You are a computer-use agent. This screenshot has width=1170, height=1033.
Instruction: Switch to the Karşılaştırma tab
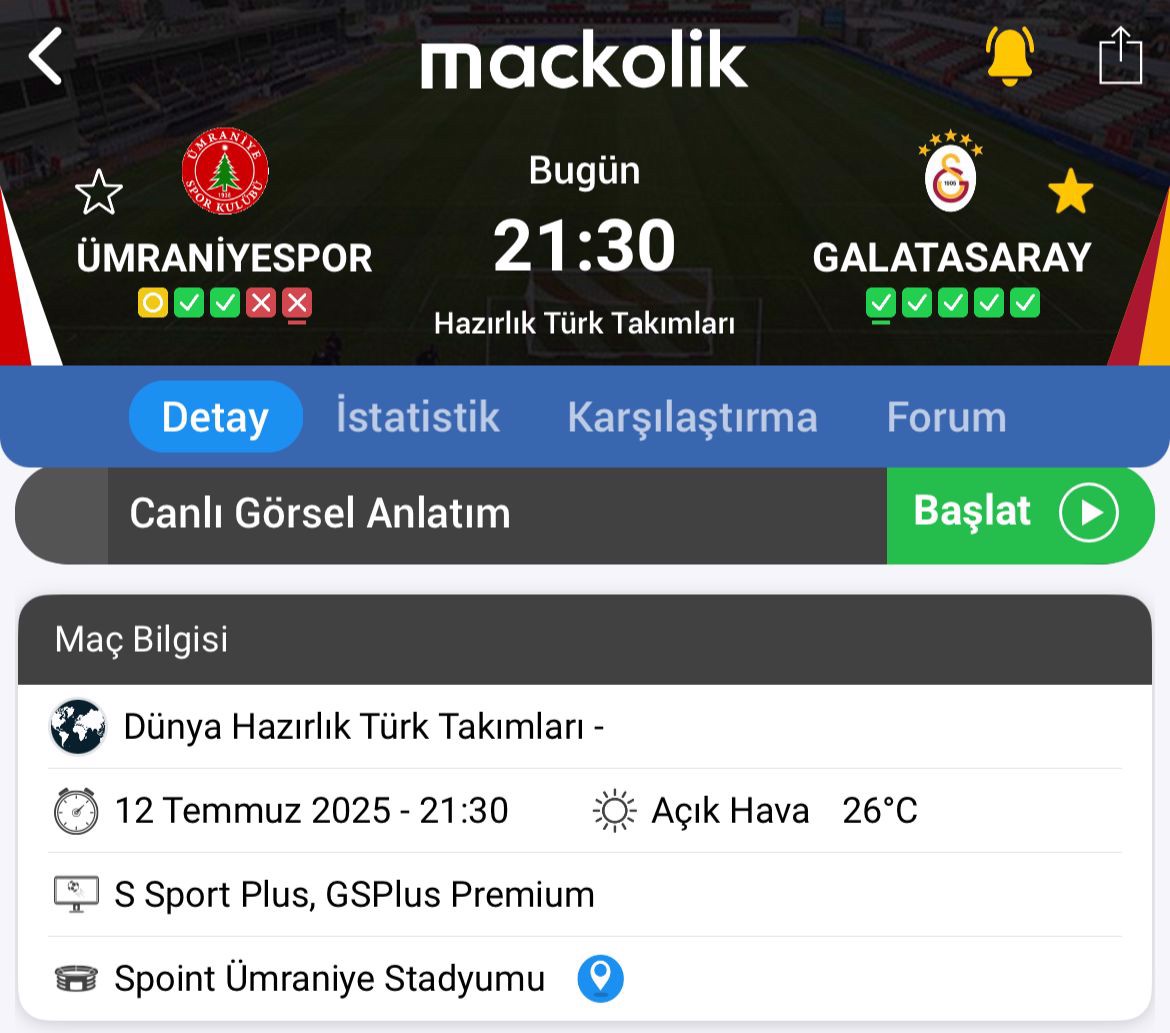click(x=692, y=417)
